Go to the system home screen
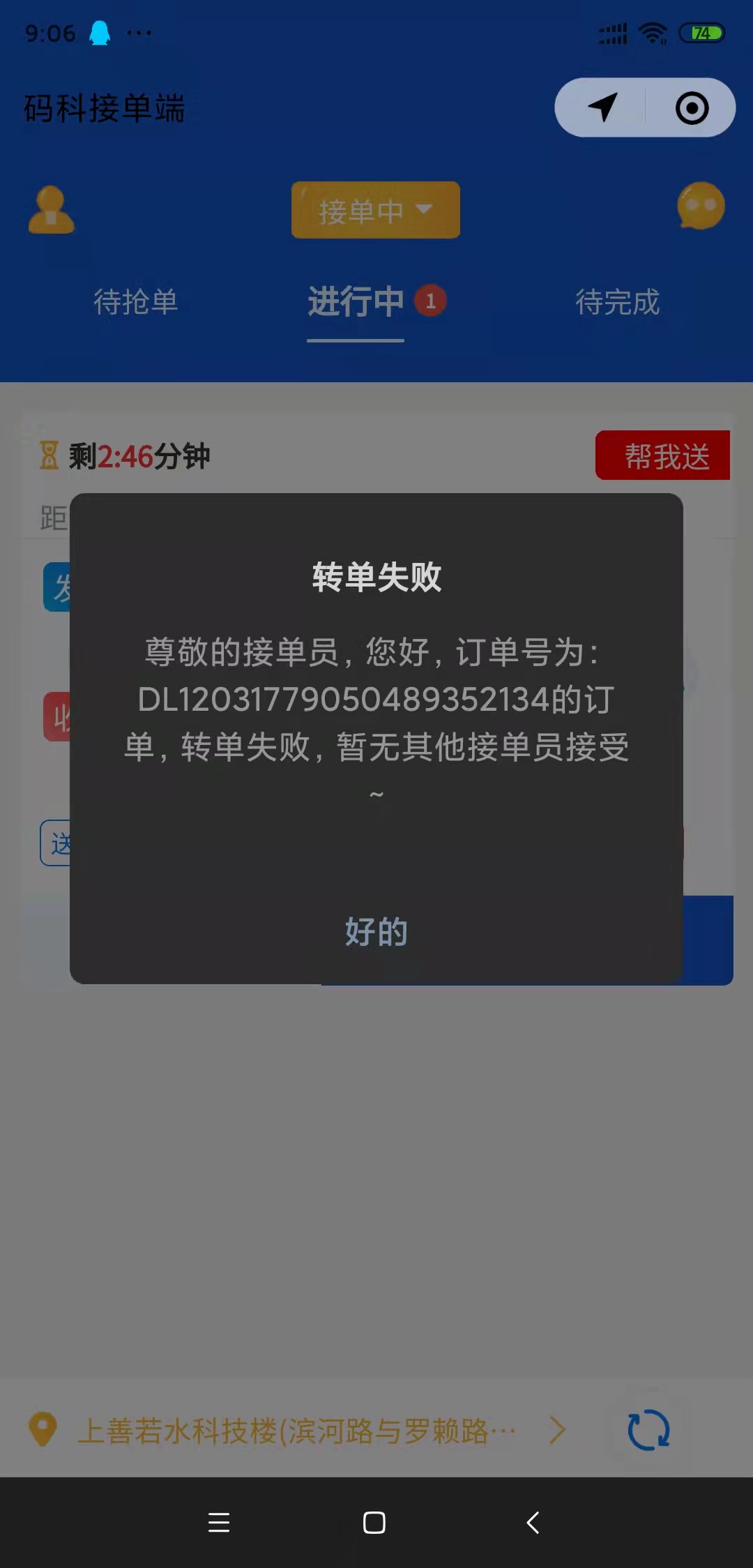 point(374,1522)
